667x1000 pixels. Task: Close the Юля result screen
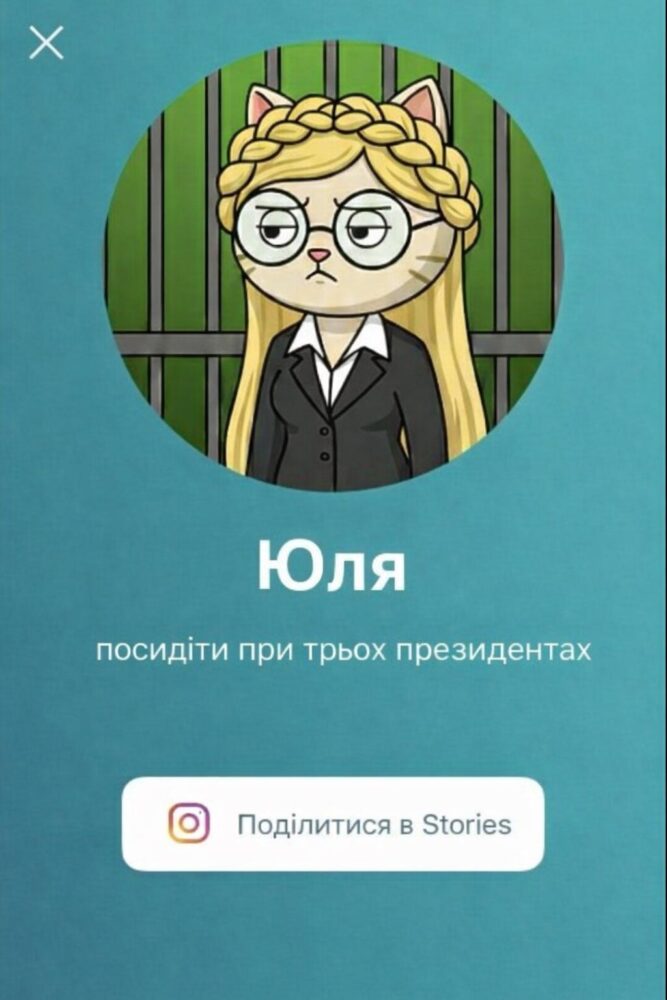[x=46, y=43]
